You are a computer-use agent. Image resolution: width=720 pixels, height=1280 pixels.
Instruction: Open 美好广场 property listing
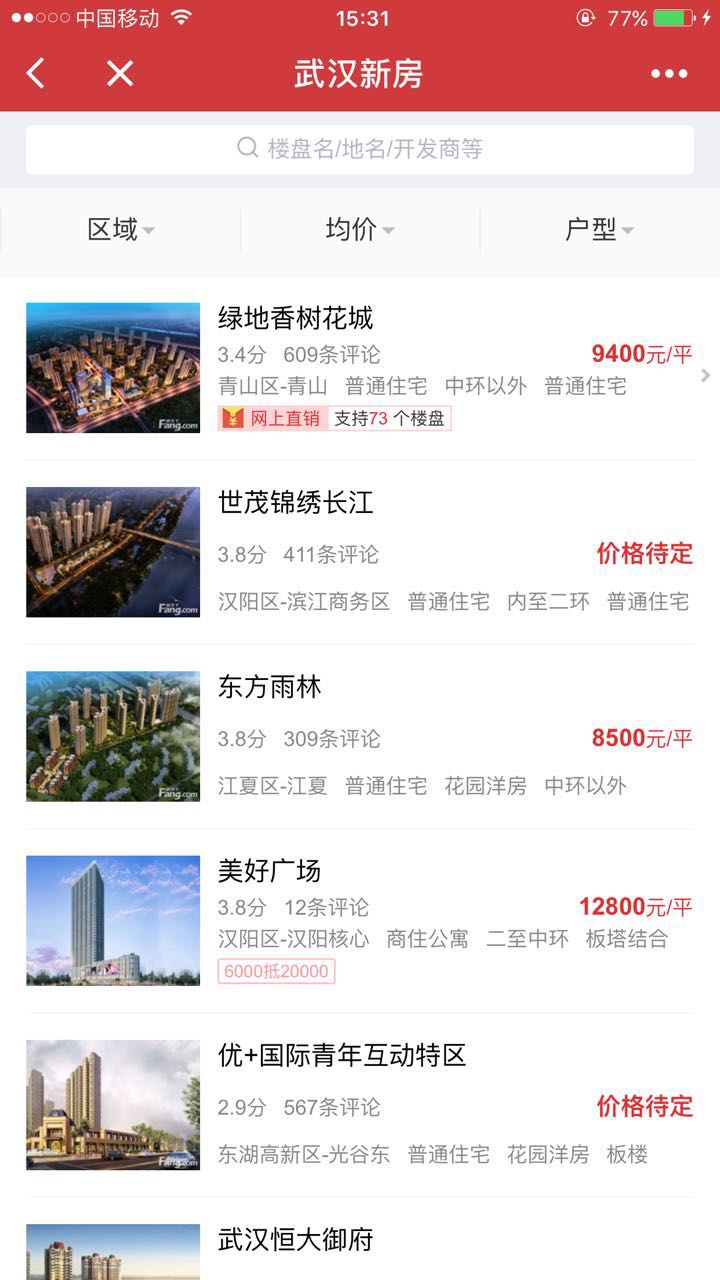click(x=270, y=871)
